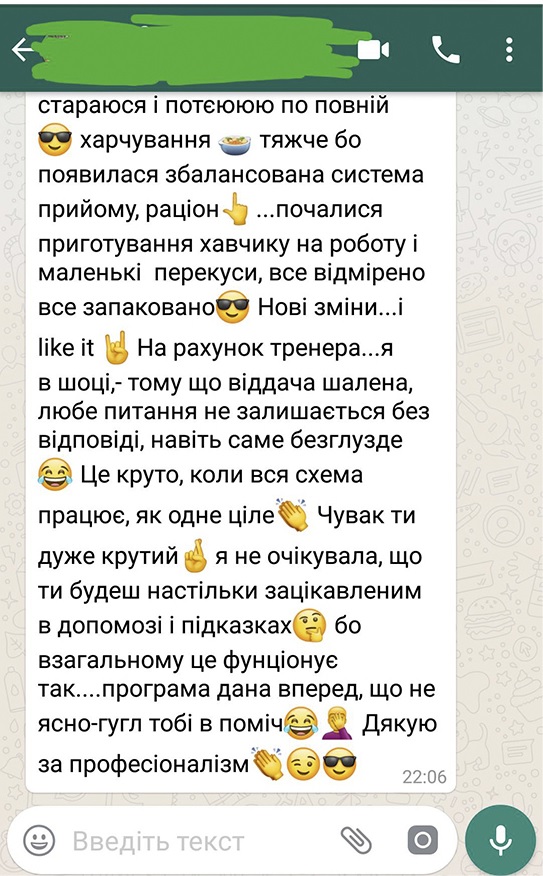543x876 pixels.
Task: Start a video call
Action: [373, 50]
